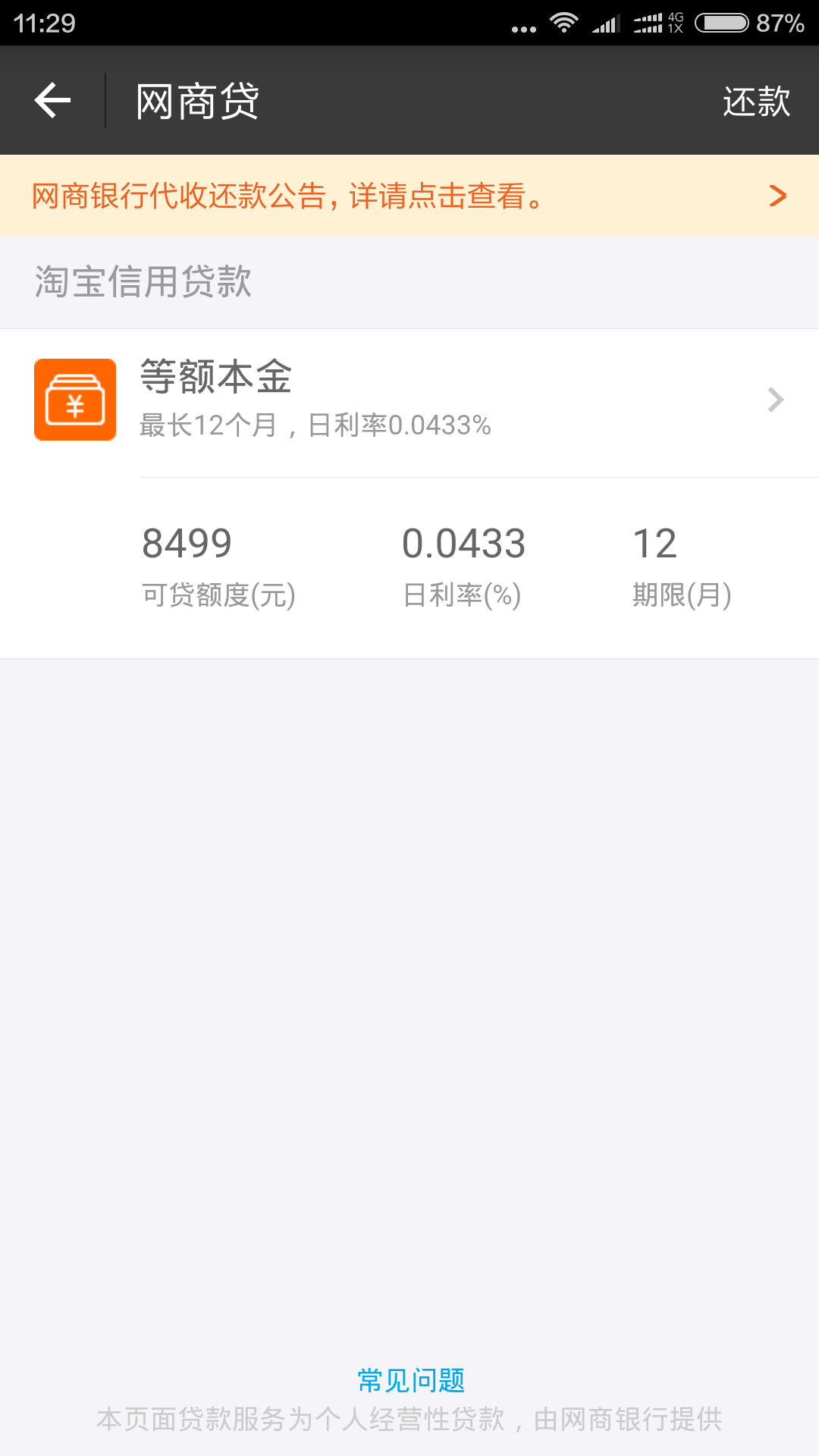Select the 网商贷 title in the header
This screenshot has height=1456, width=819.
click(x=196, y=100)
